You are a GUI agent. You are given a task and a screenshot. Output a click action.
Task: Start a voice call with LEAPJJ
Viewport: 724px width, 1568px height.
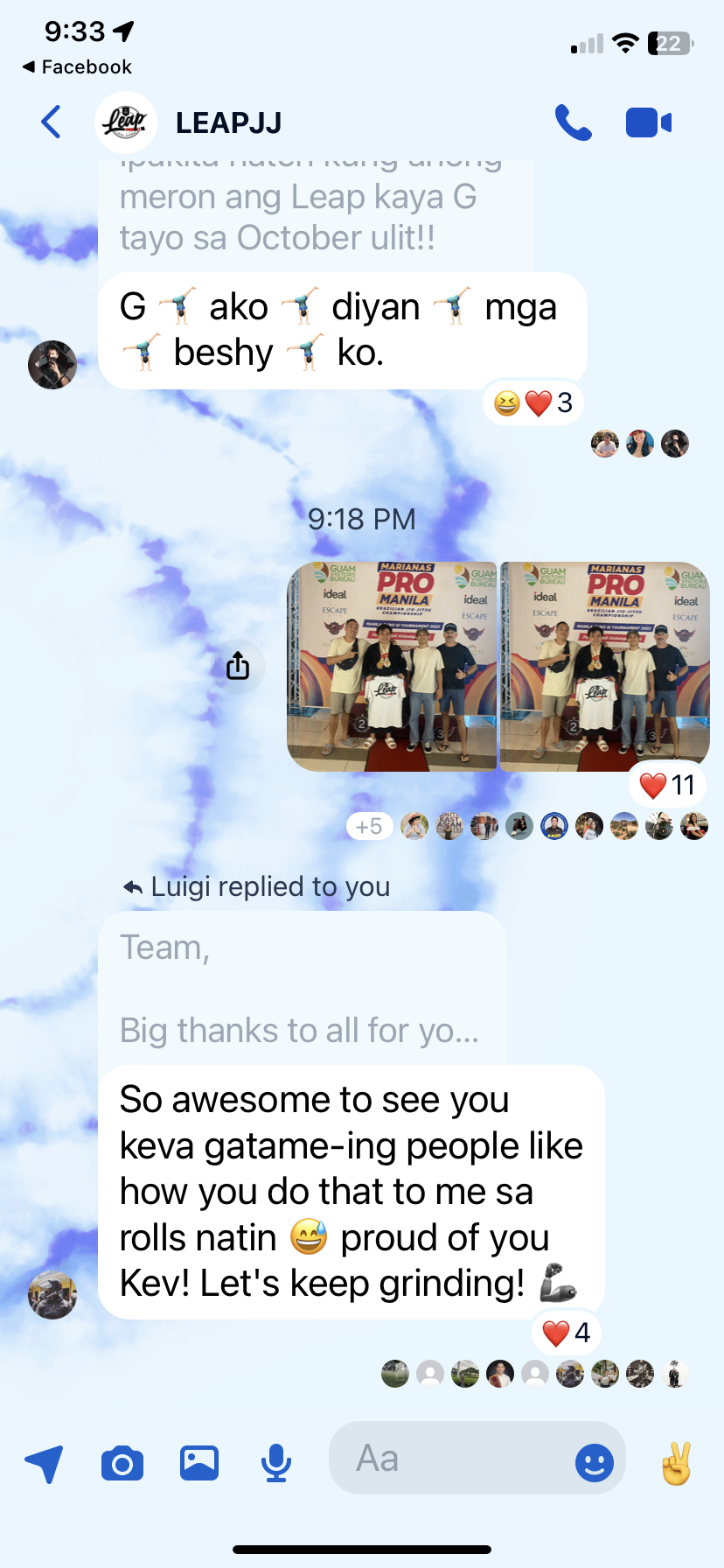574,122
